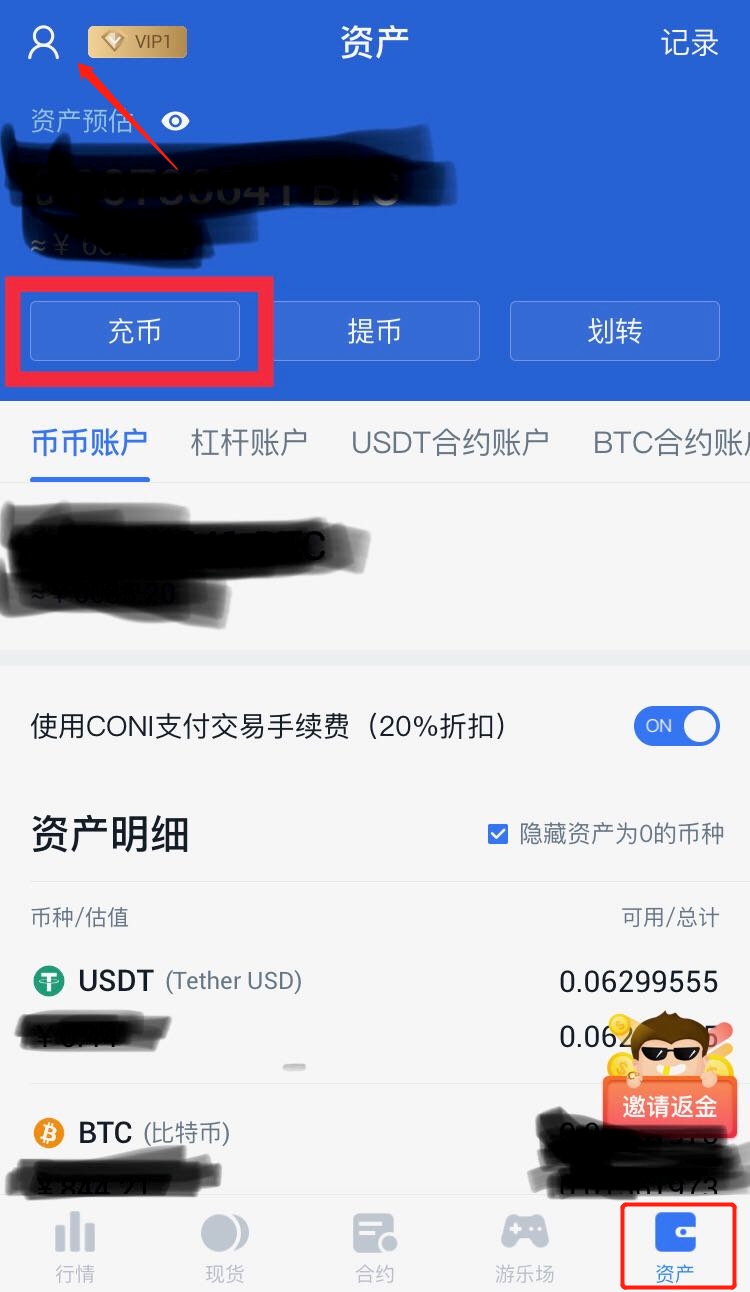Toggle asset estimate visibility eye icon

point(176,121)
